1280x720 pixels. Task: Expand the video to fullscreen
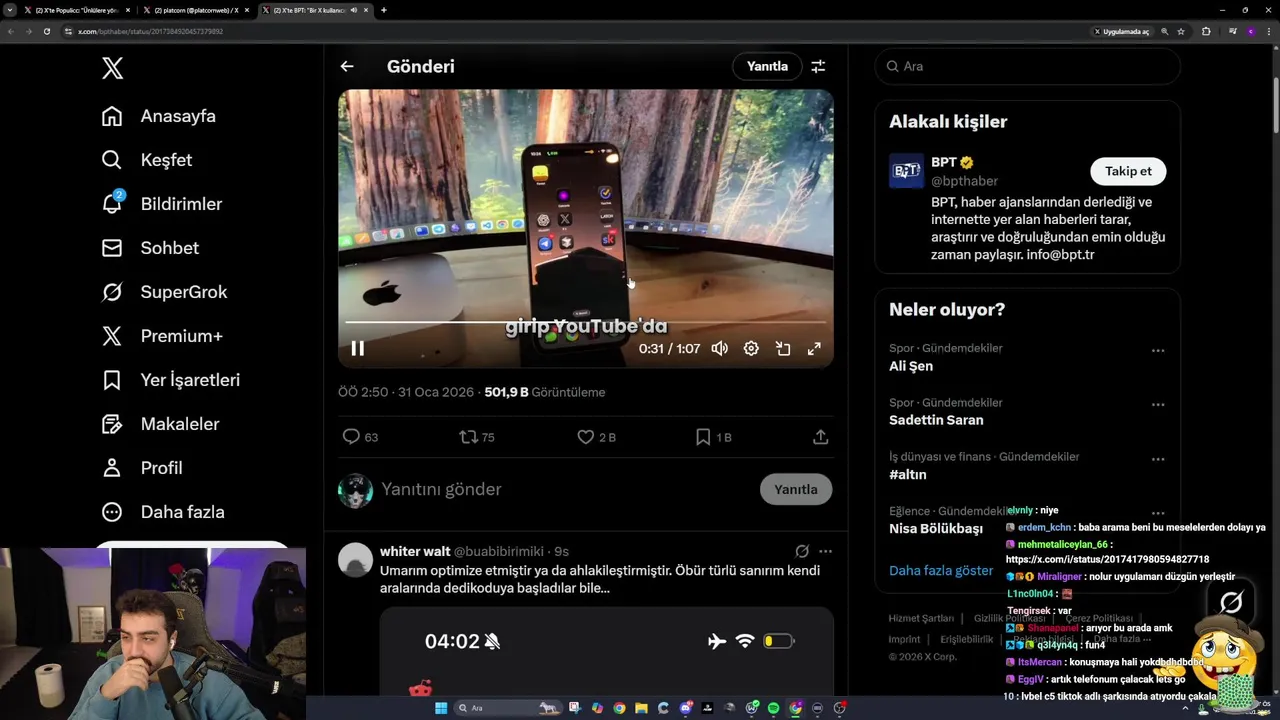[814, 349]
